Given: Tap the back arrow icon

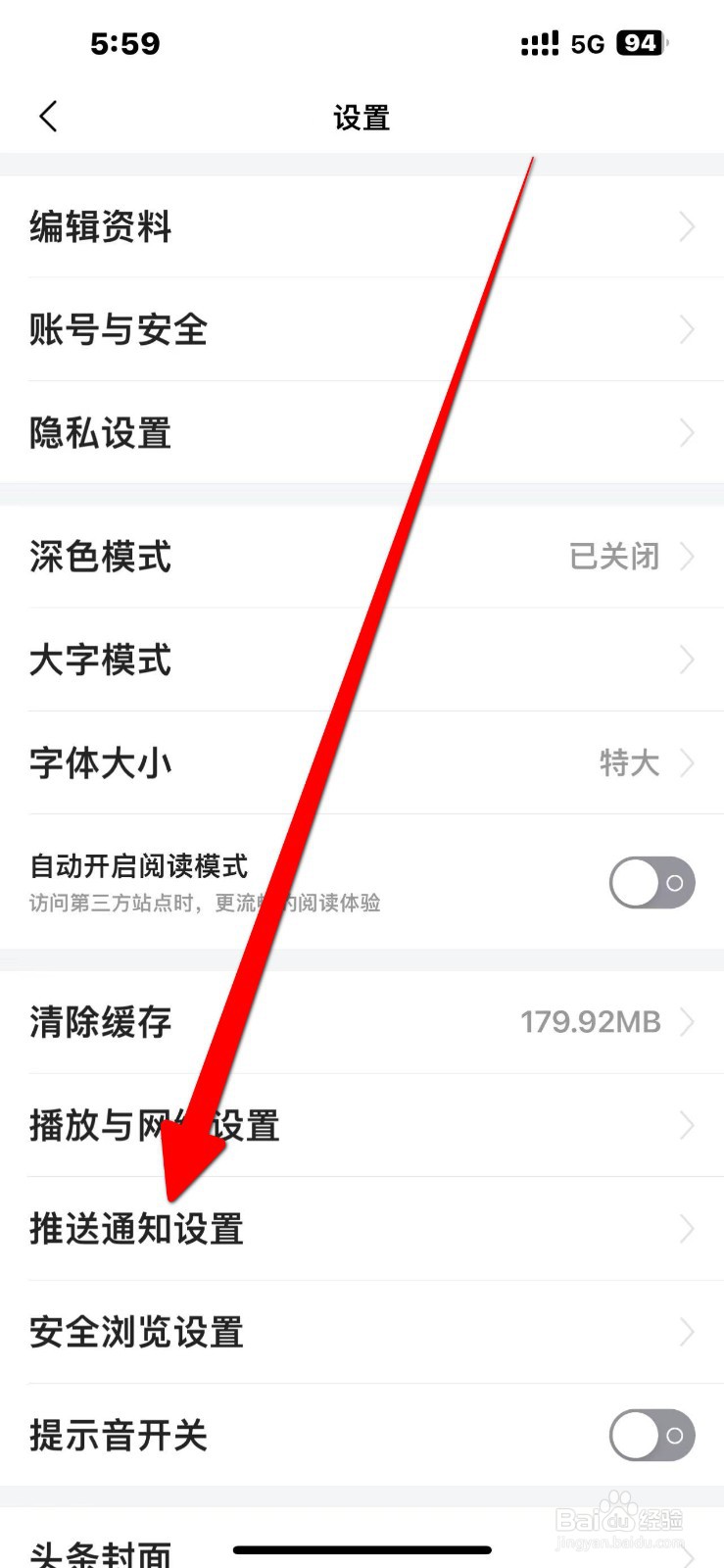Looking at the screenshot, I should [48, 115].
